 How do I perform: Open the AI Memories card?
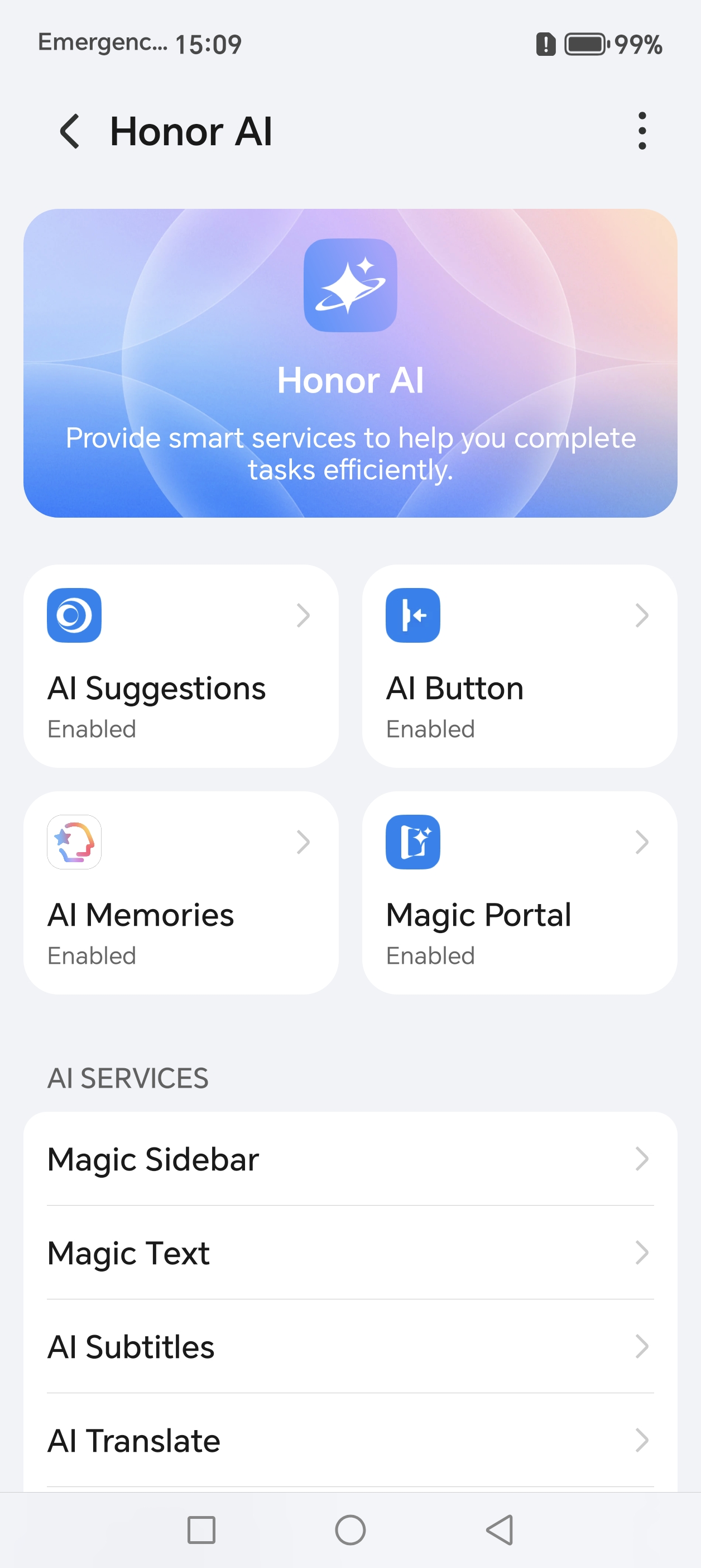click(x=181, y=892)
